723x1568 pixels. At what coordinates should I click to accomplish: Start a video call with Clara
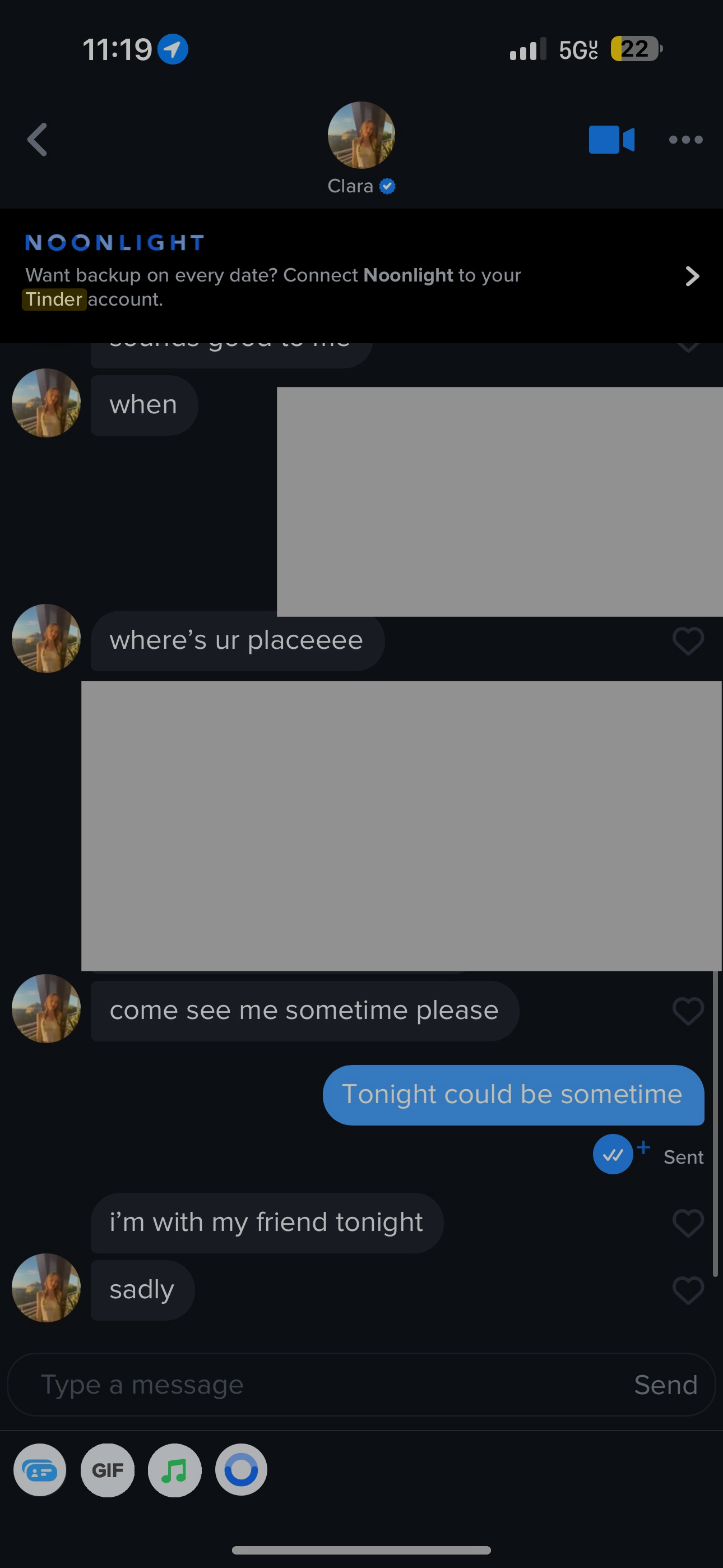[611, 140]
